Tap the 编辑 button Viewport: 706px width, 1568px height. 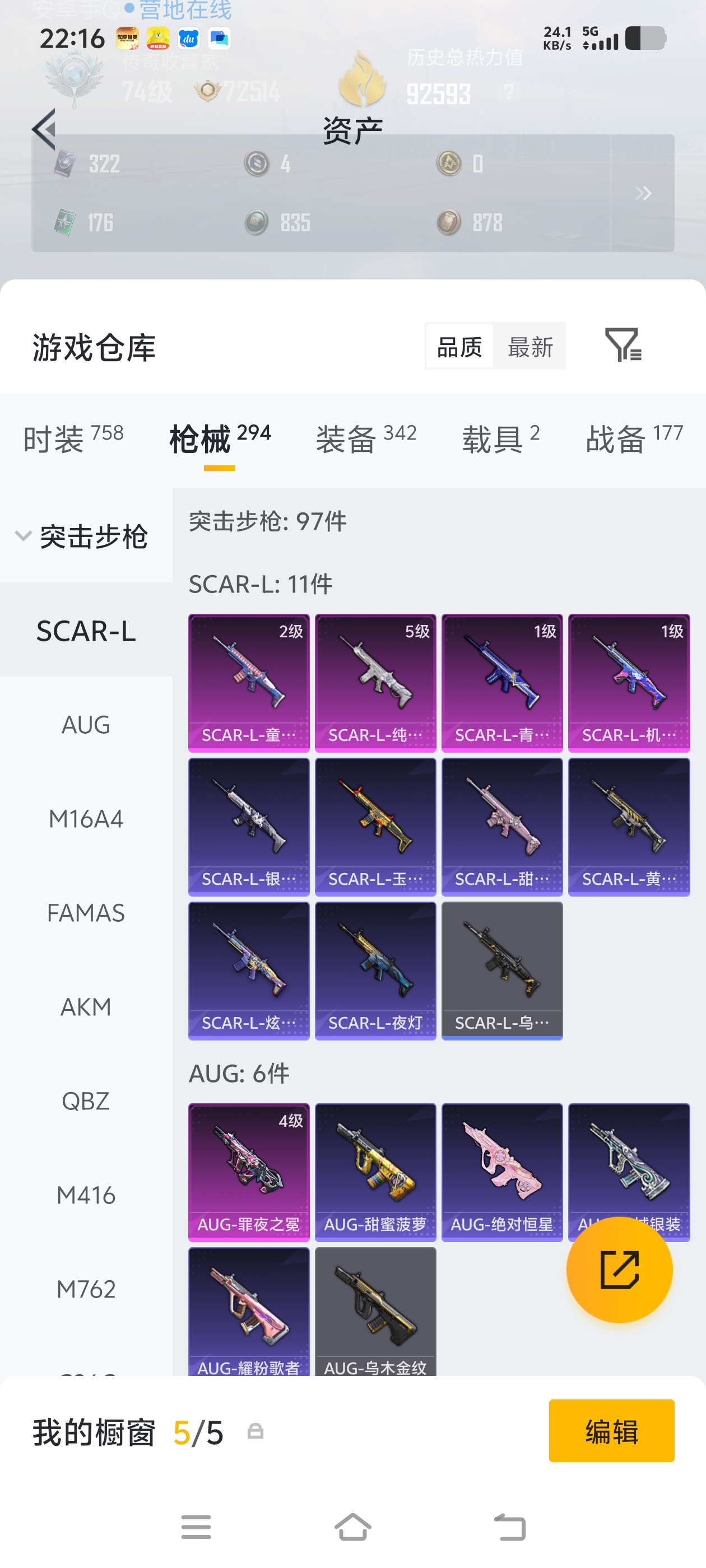pos(610,1432)
